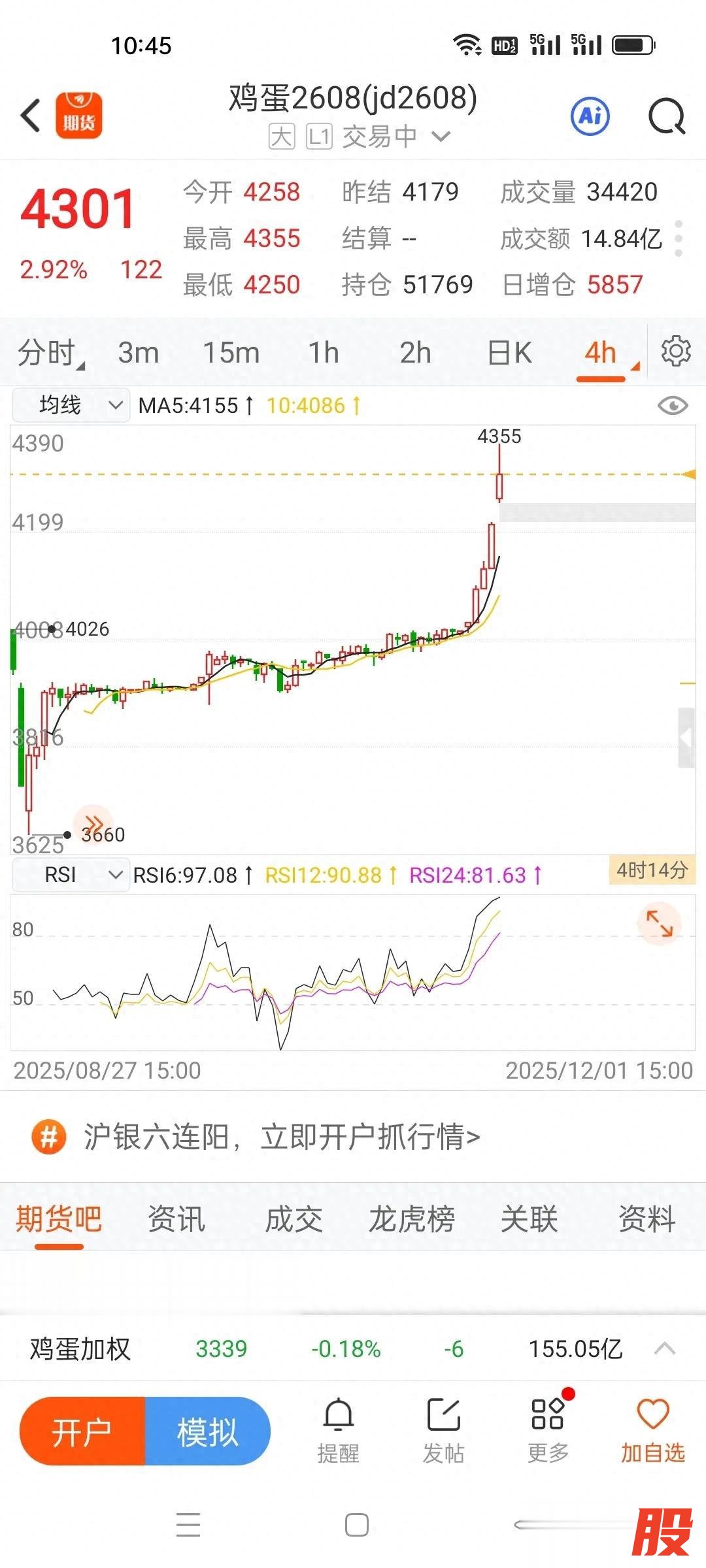Expand chart to fullscreen
The height and width of the screenshot is (1568, 706).
pyautogui.click(x=659, y=923)
